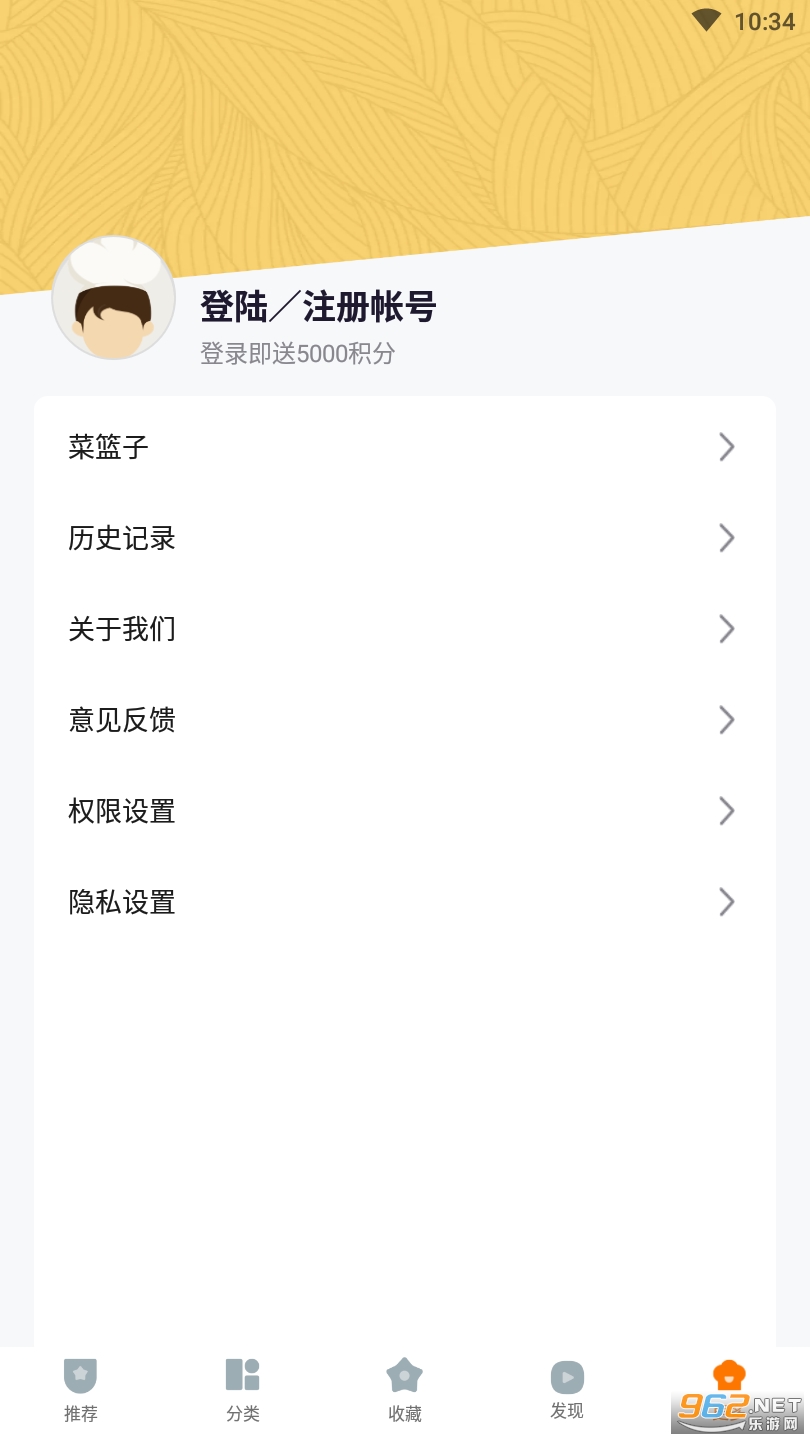
Task: Tap the chef avatar picture
Action: point(113,298)
